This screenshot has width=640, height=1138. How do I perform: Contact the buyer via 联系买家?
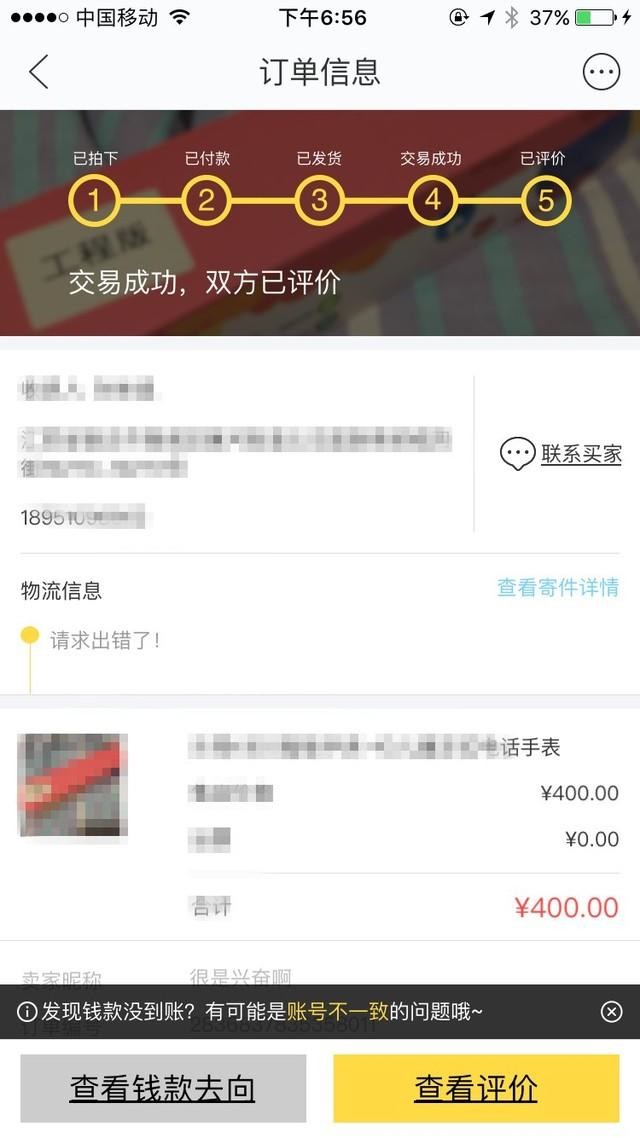[561, 454]
